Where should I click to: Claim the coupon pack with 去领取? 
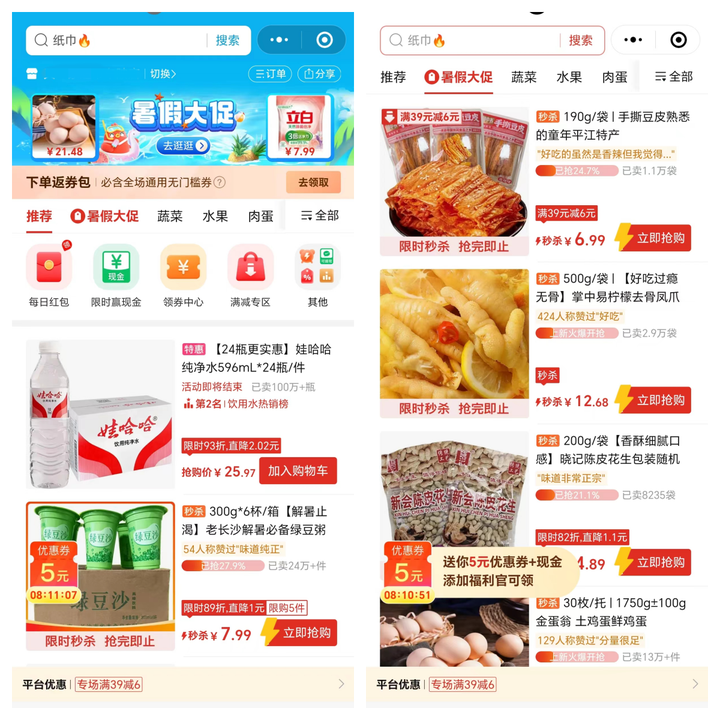click(313, 182)
